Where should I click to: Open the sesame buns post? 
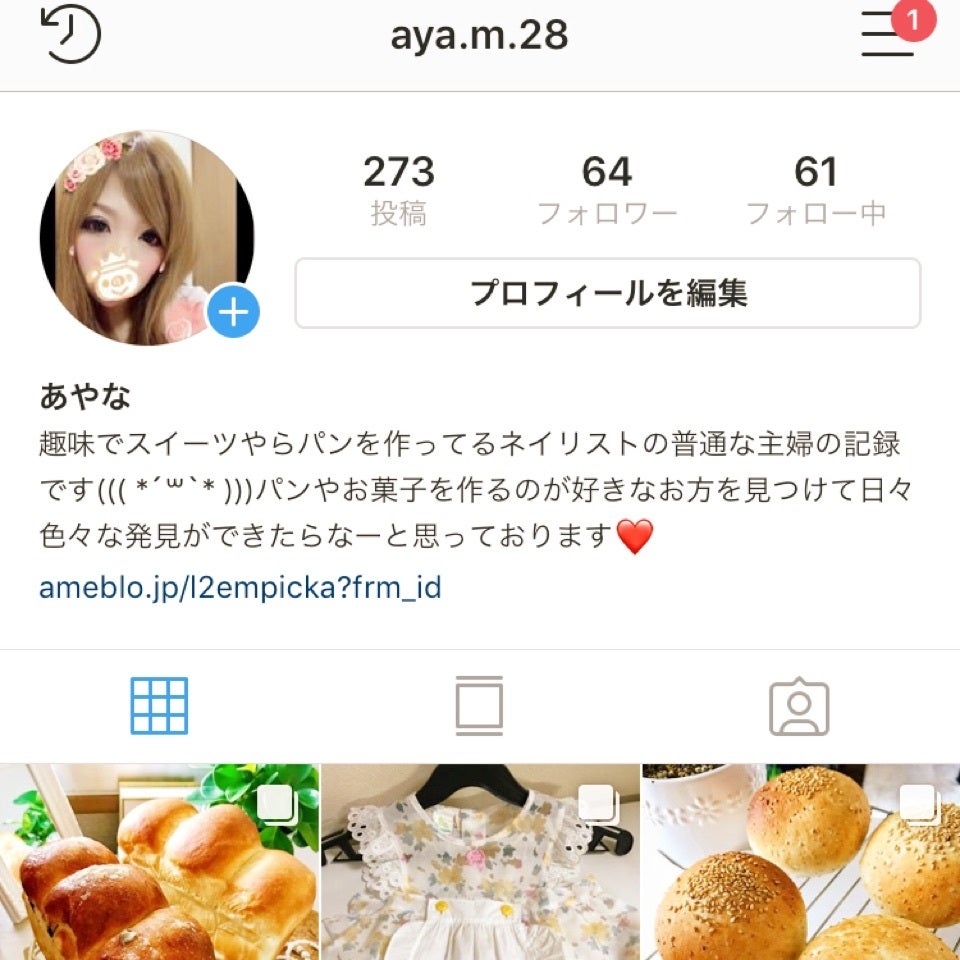pyautogui.click(x=801, y=862)
